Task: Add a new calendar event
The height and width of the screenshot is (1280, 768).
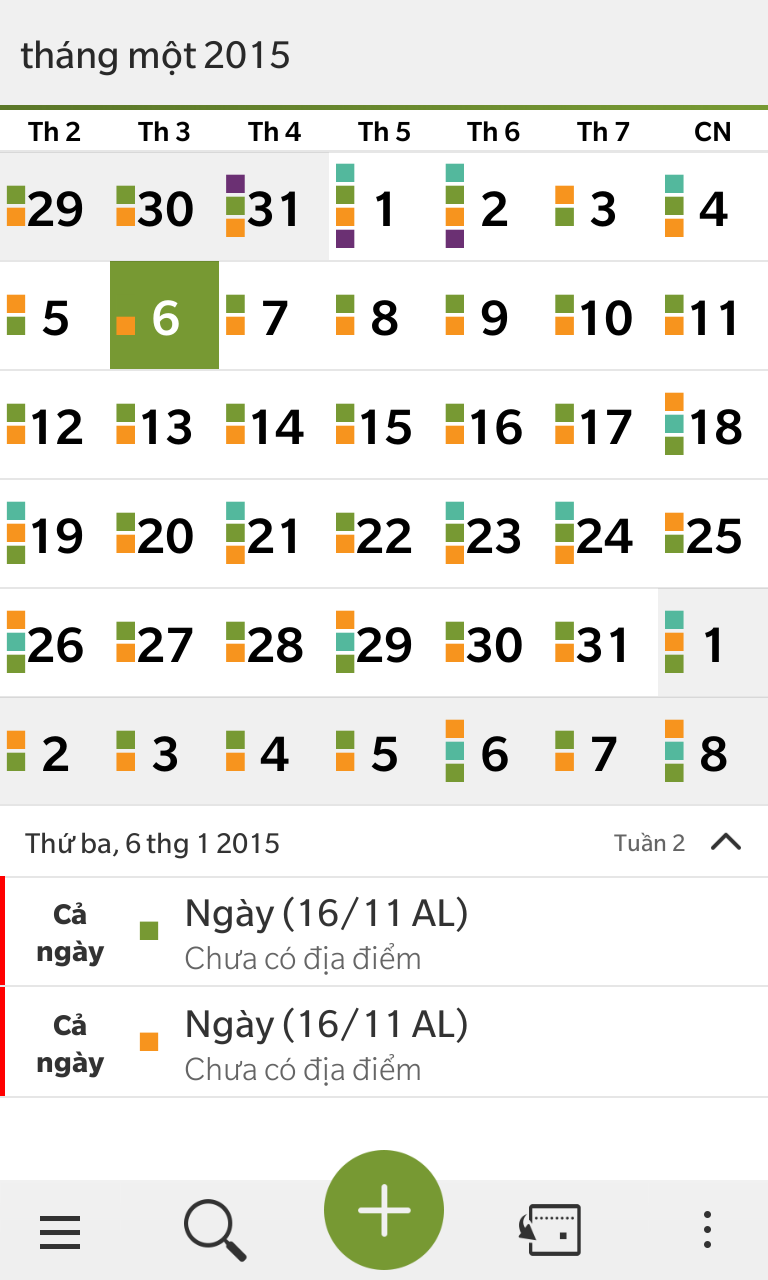Action: coord(384,1210)
